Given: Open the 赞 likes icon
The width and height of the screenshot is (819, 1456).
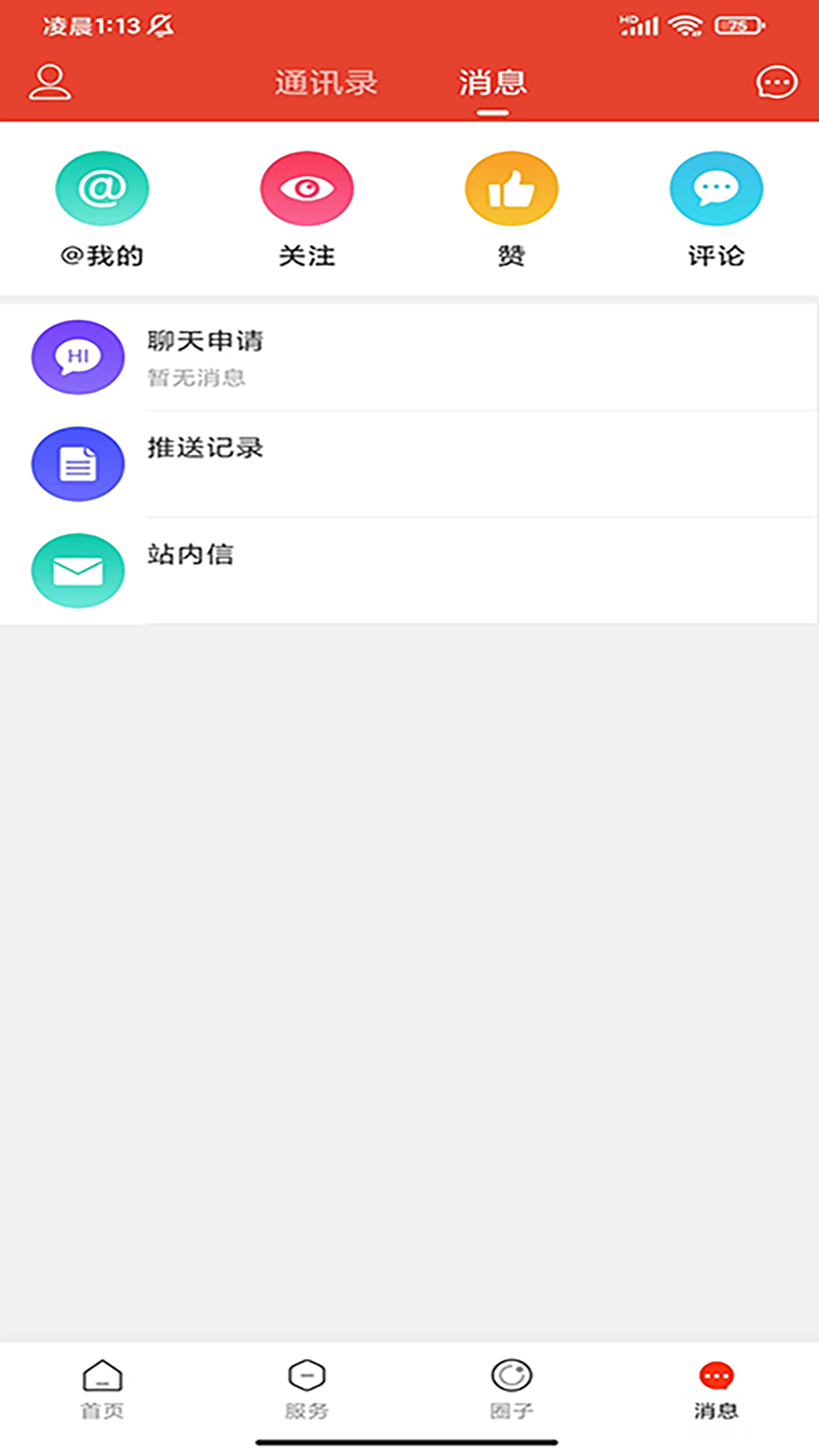Looking at the screenshot, I should pos(511,188).
